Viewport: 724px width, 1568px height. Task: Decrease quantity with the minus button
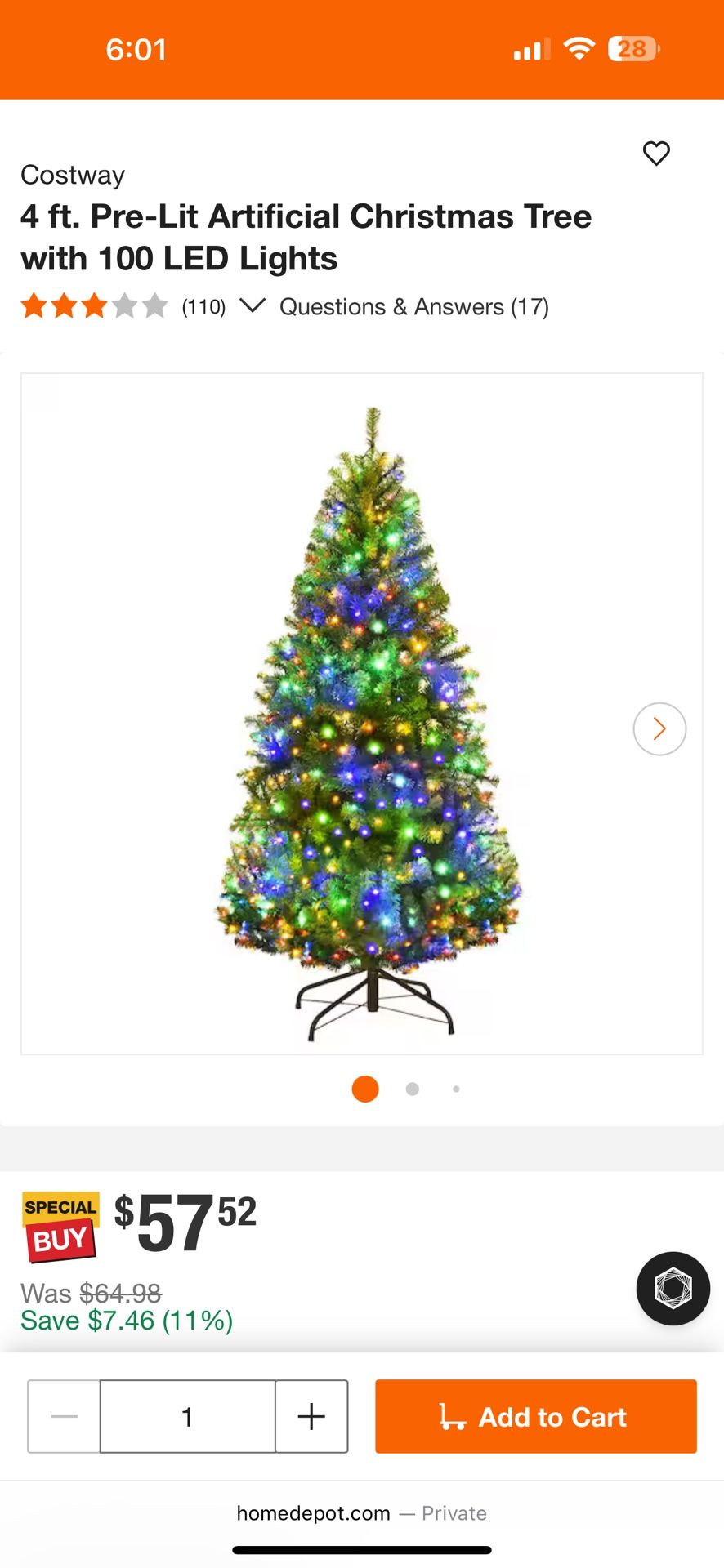64,1416
